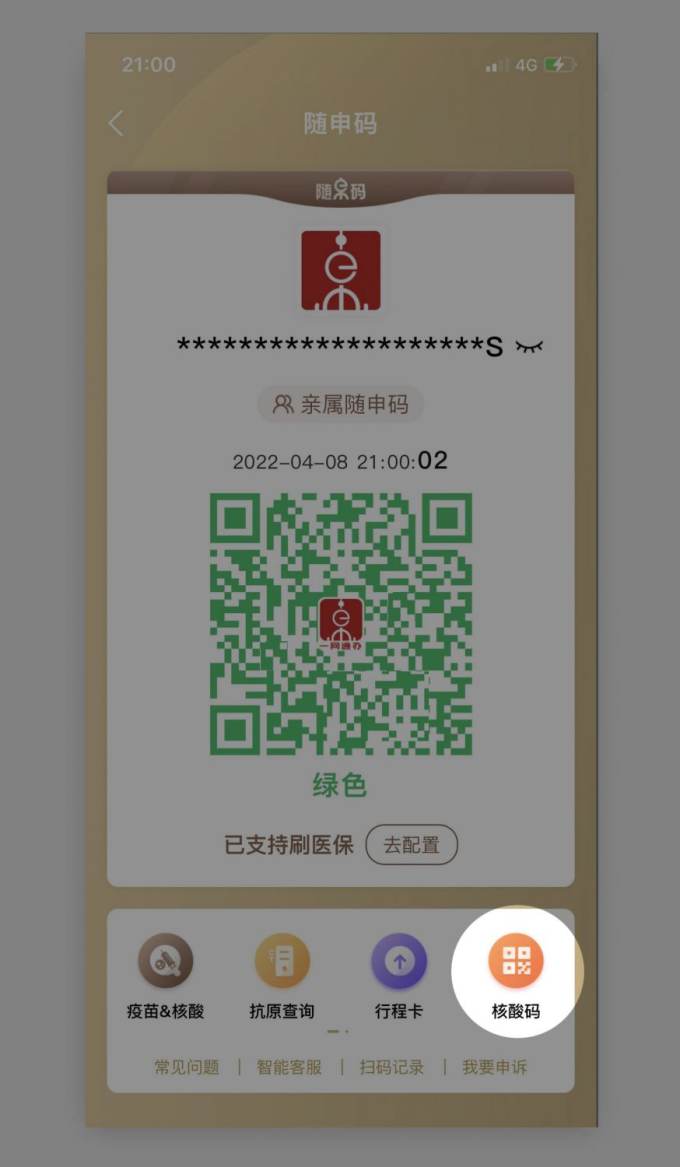Open 亲属随申码 family code
Viewport: 680px width, 1167px height.
click(340, 404)
